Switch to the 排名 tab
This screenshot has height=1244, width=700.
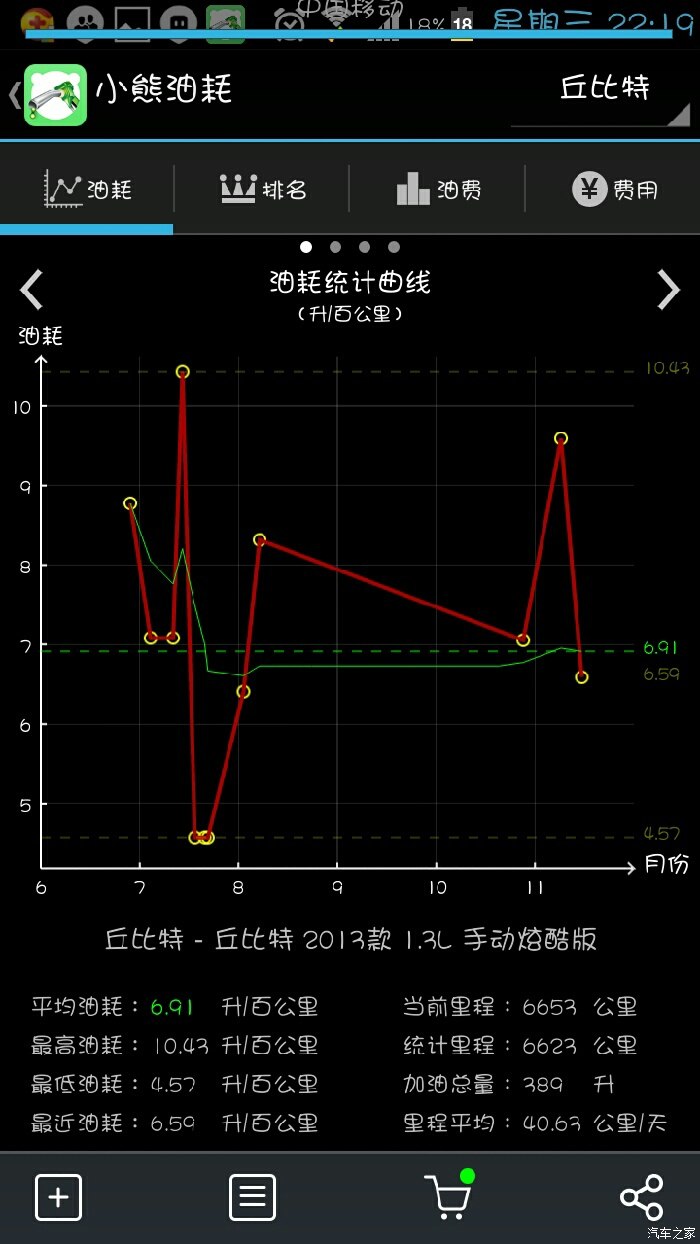pos(262,188)
